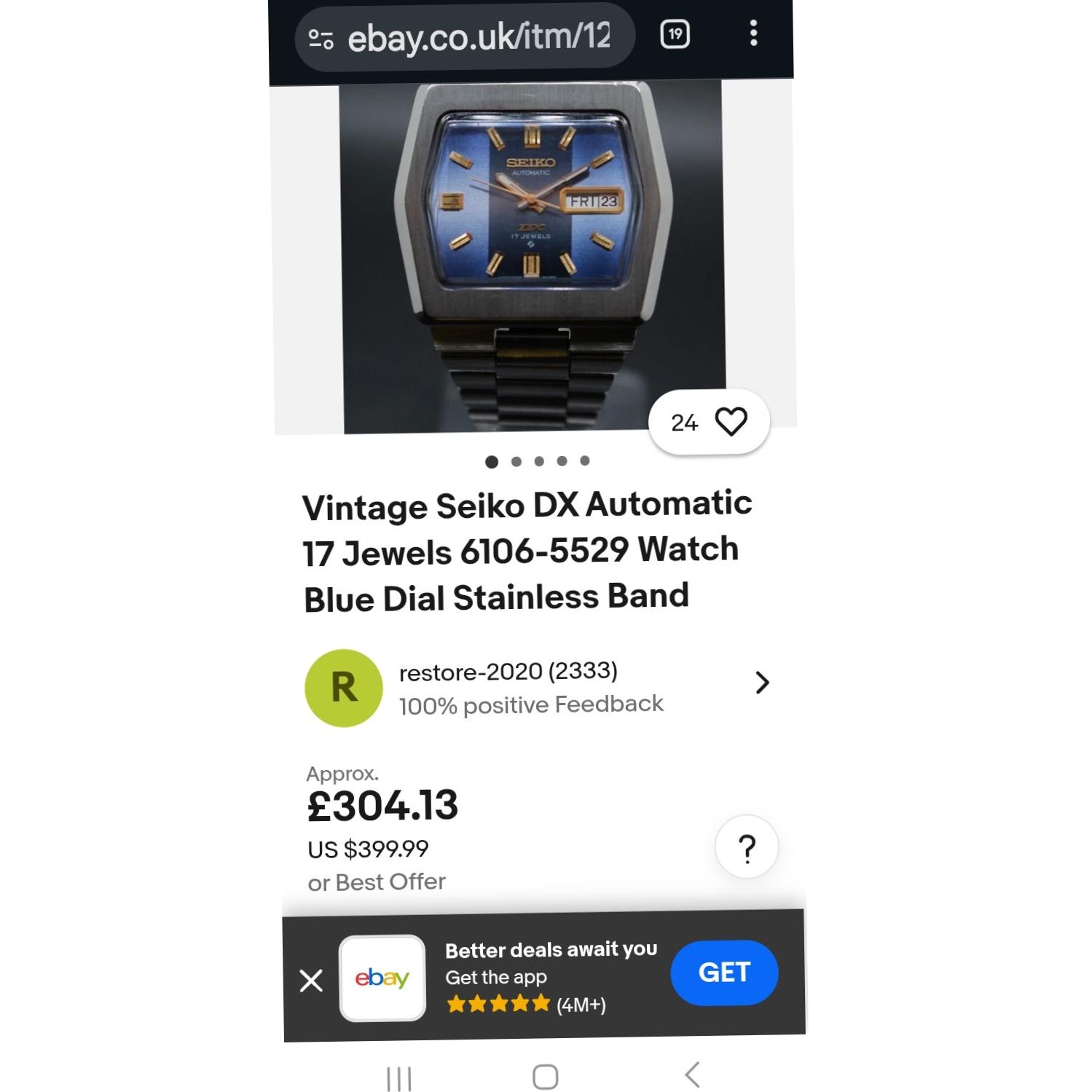Open the browser overflow menu
Screen dimensions: 1092x1092
753,34
